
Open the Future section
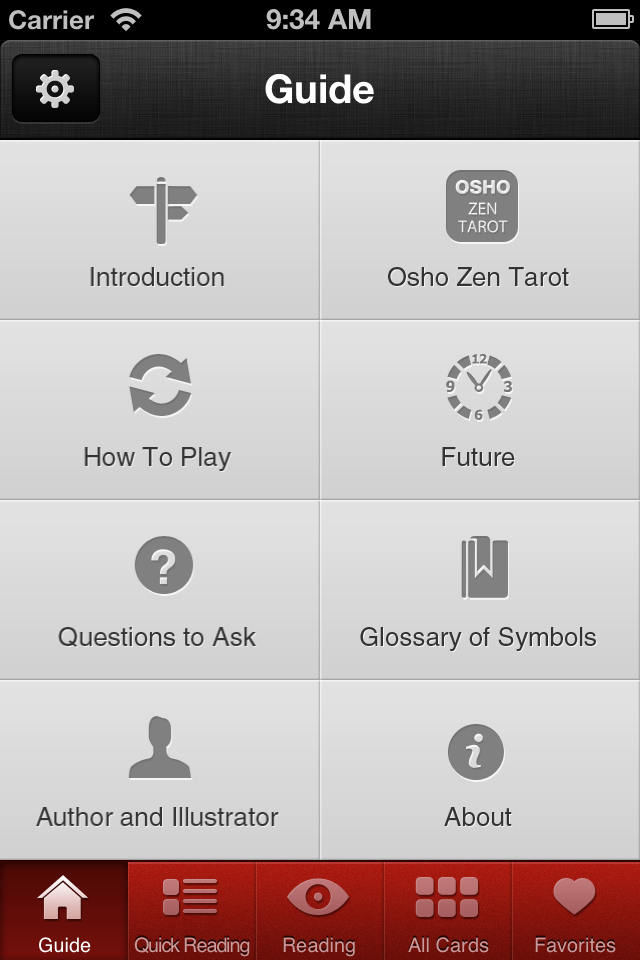pyautogui.click(x=479, y=410)
